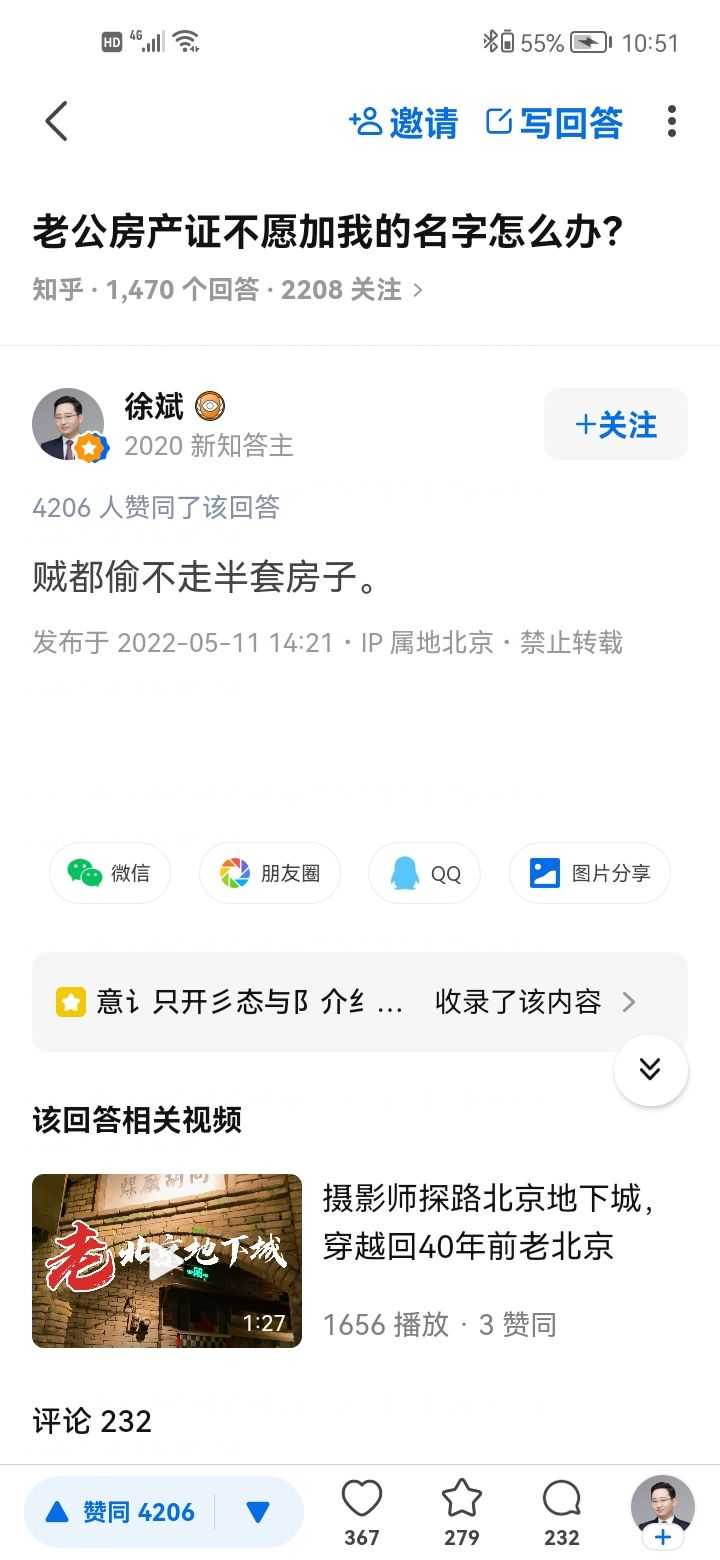
Task: Open the three-dot overflow menu
Action: [671, 122]
